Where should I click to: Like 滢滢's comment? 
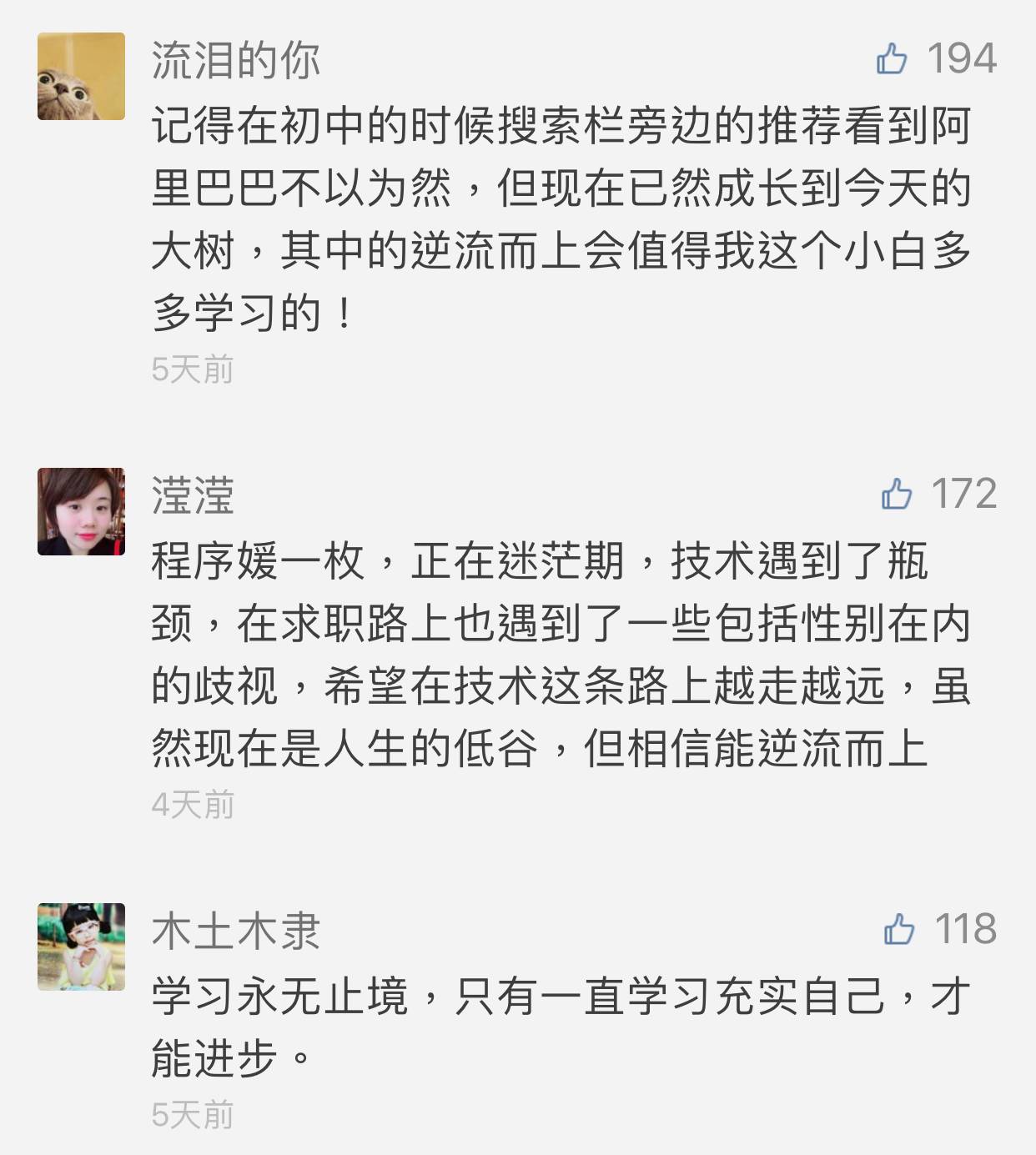[x=897, y=495]
